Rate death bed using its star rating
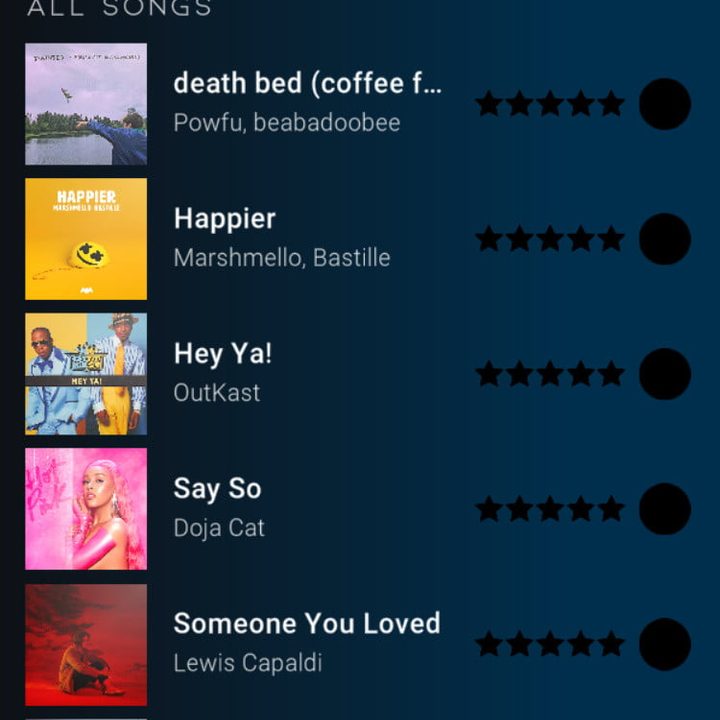Viewport: 720px width, 720px height. (550, 104)
